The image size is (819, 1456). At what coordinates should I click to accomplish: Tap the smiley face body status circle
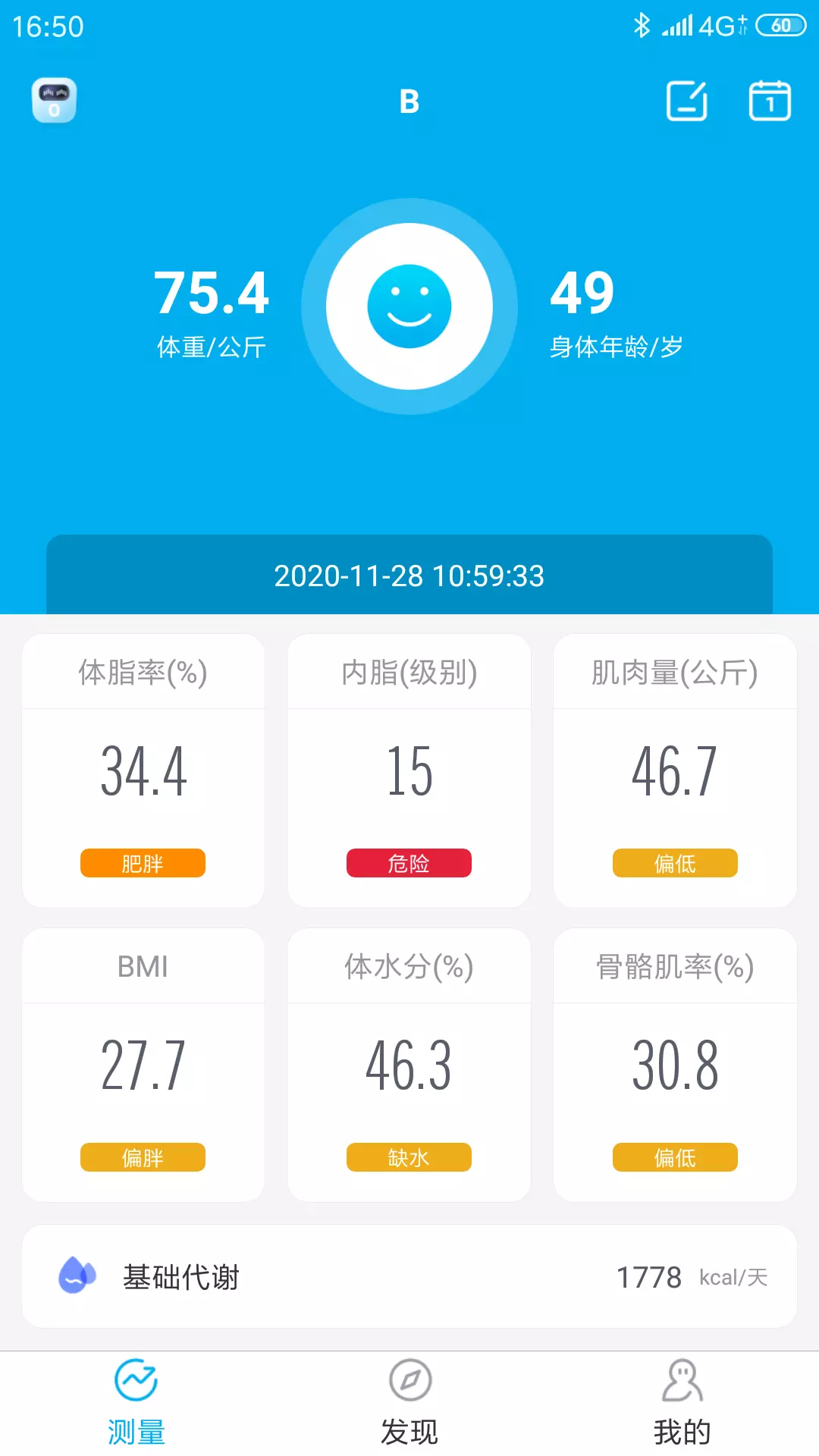point(409,305)
